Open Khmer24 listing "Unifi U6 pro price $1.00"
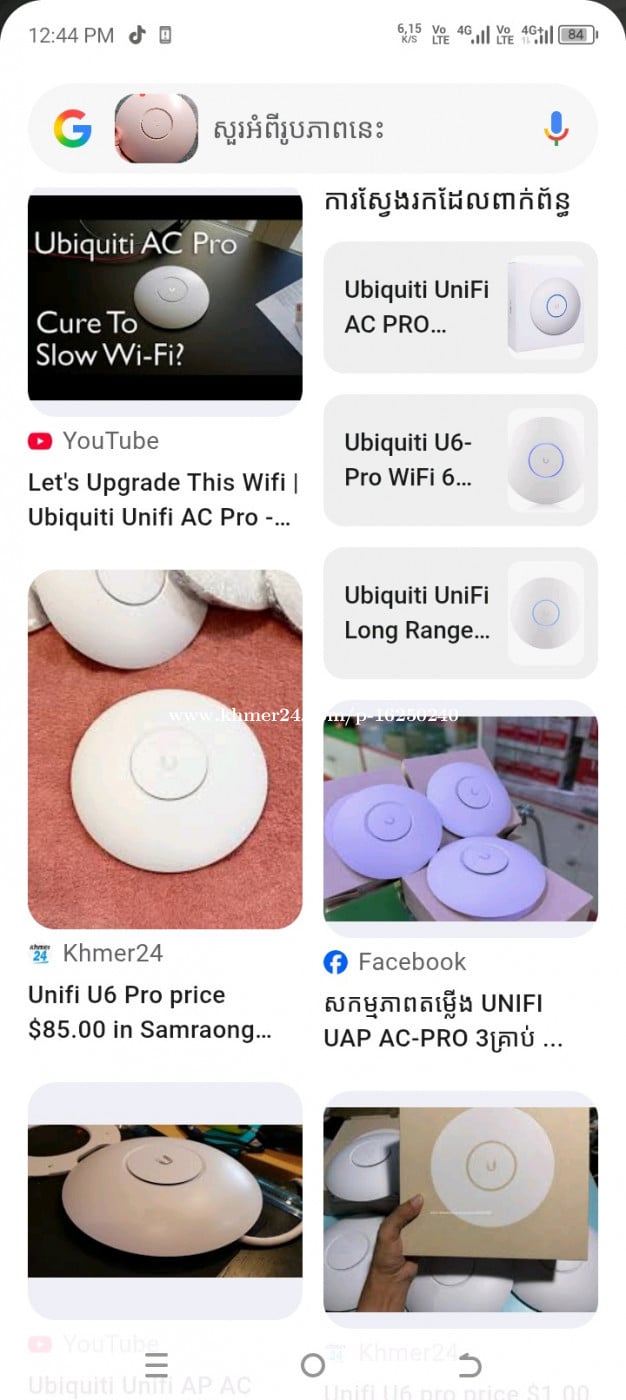The width and height of the screenshot is (626, 1400). (x=460, y=1200)
